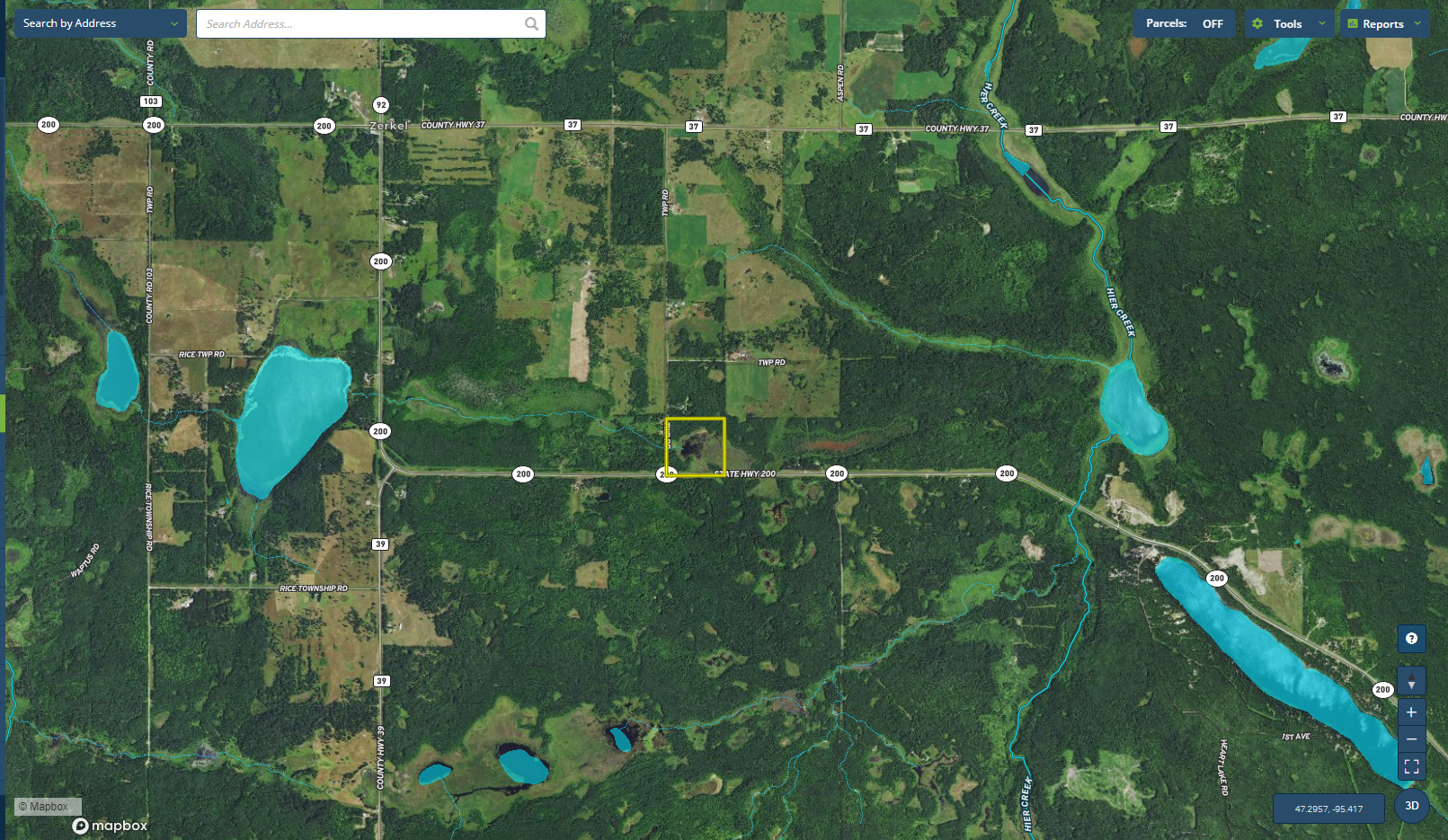Tap the magnifier search icon
The height and width of the screenshot is (840, 1448).
click(x=531, y=24)
